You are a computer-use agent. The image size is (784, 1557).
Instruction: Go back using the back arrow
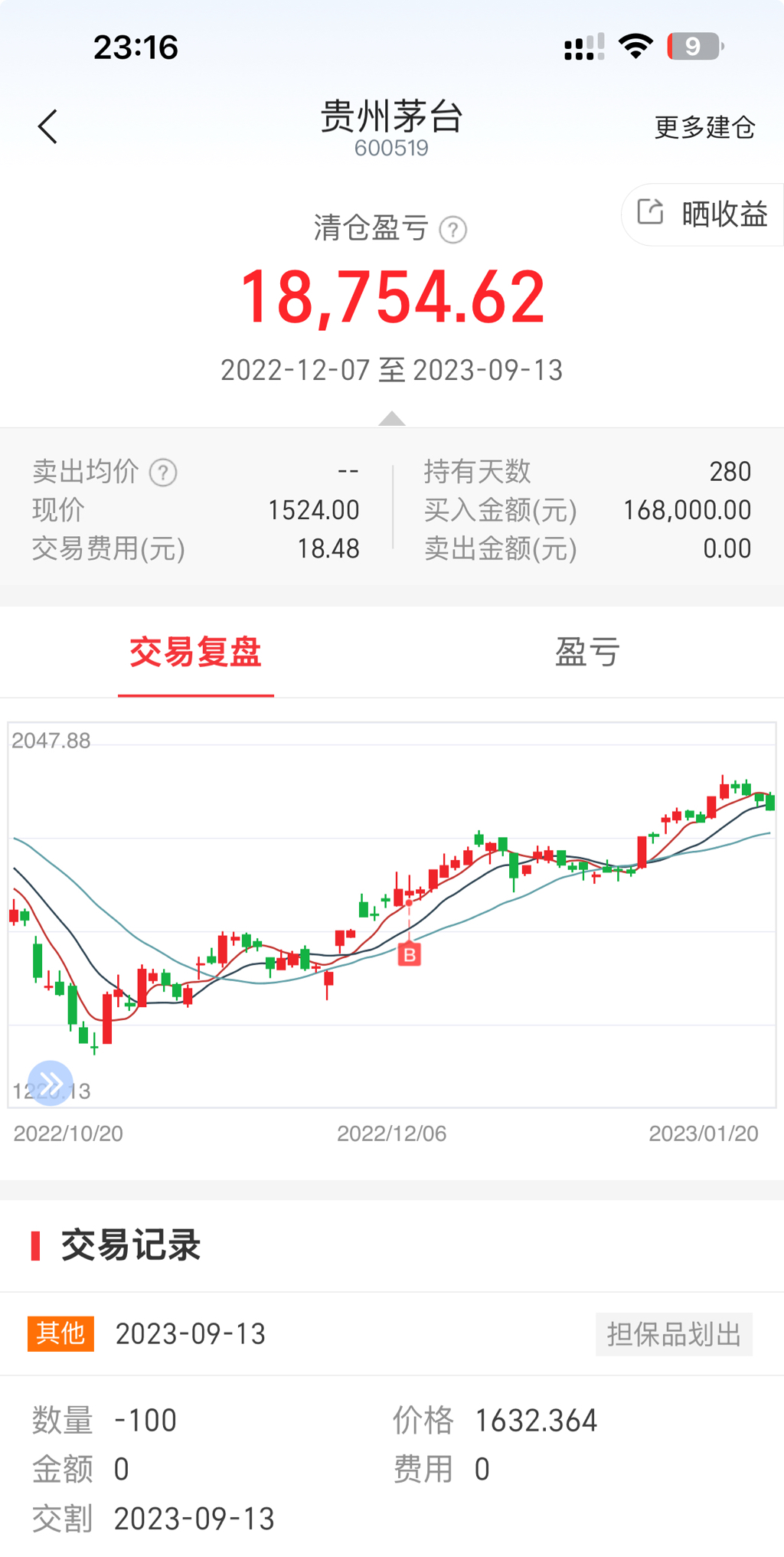(x=47, y=126)
